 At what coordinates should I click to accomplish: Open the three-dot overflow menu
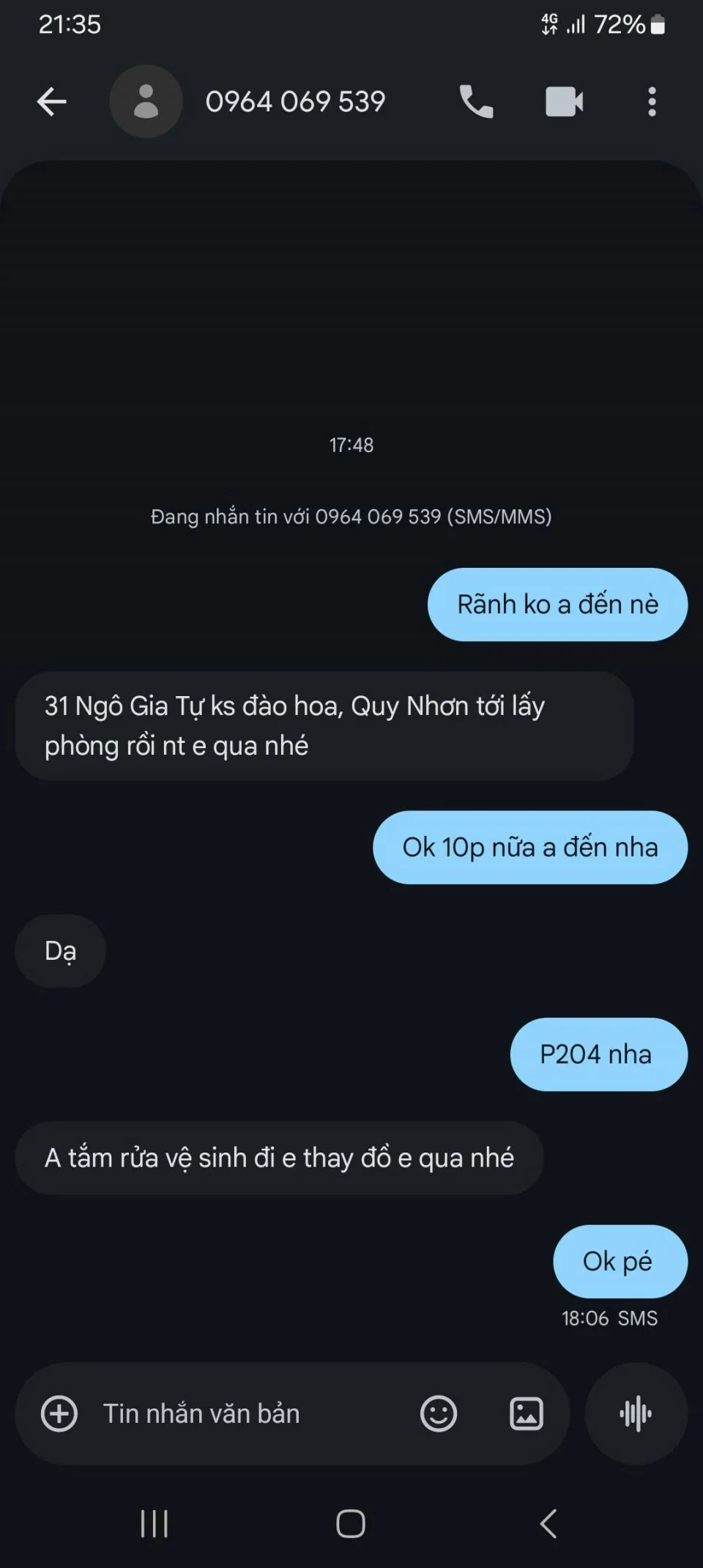click(652, 101)
